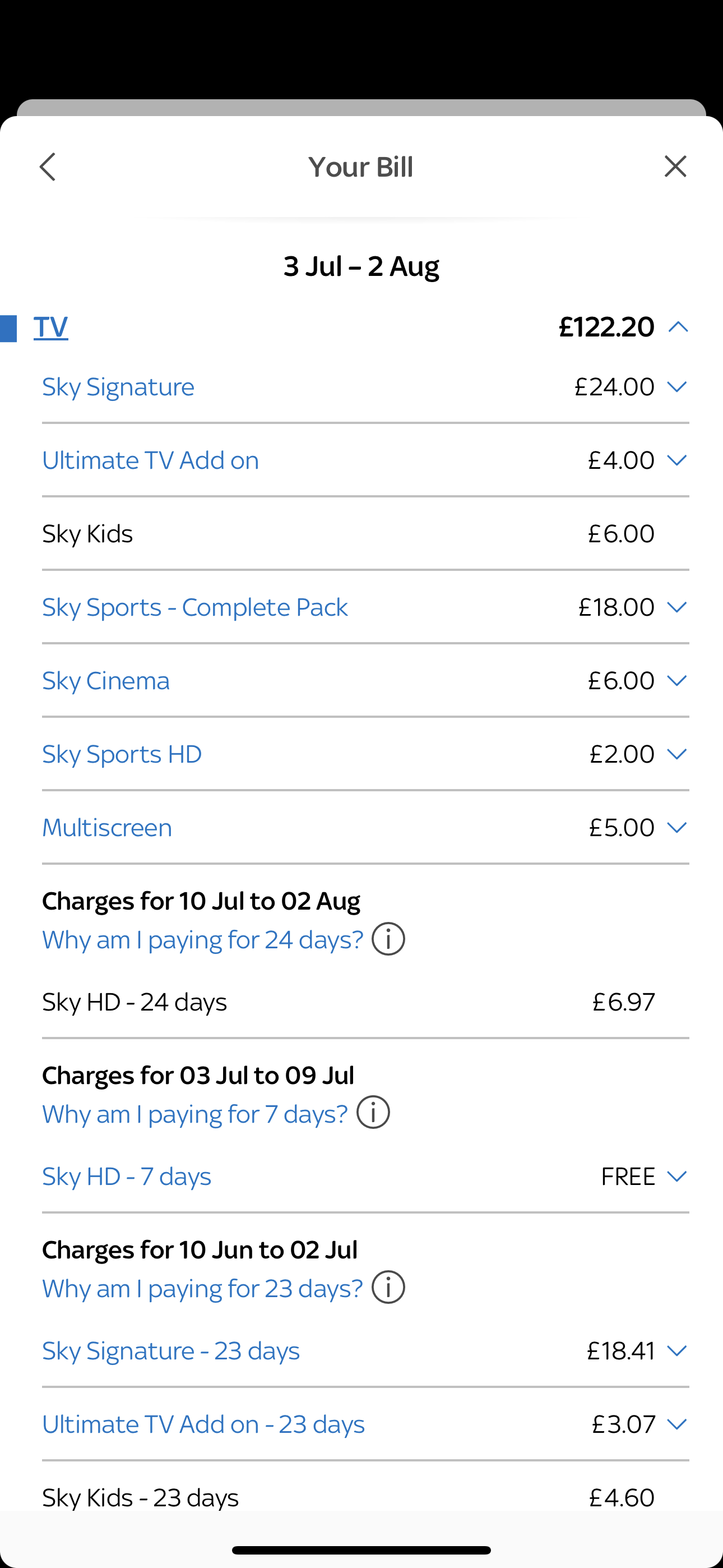
Task: Collapse the TV charges section
Action: [678, 326]
